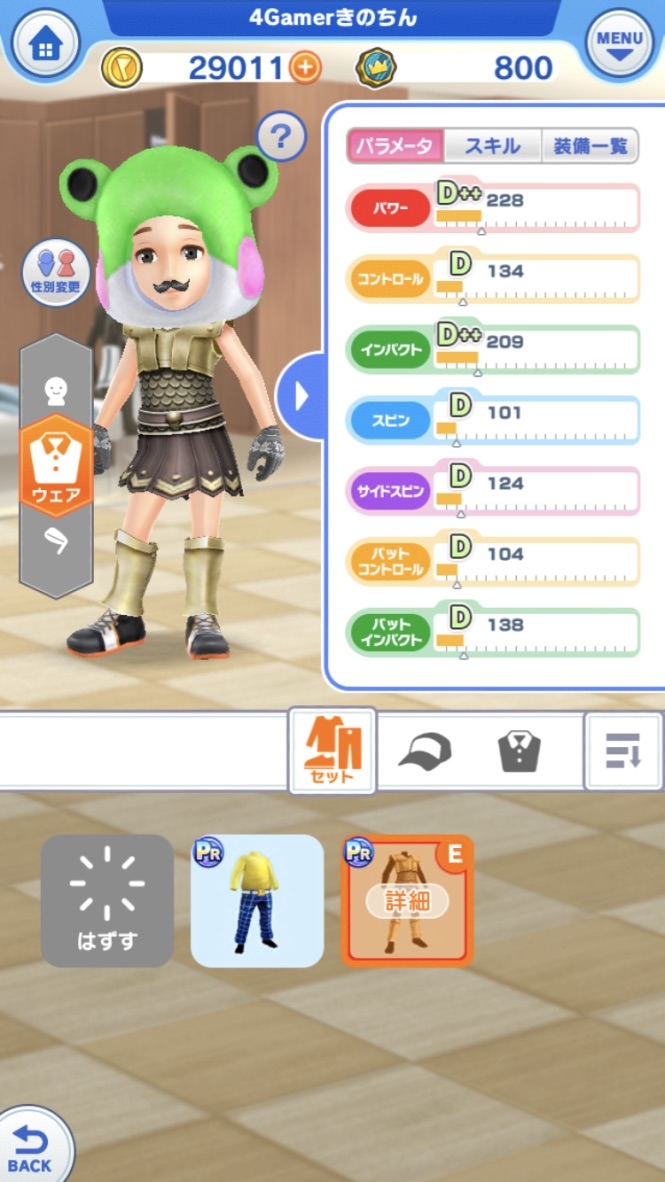
Task: Choose the shirt tops category
Action: (519, 751)
